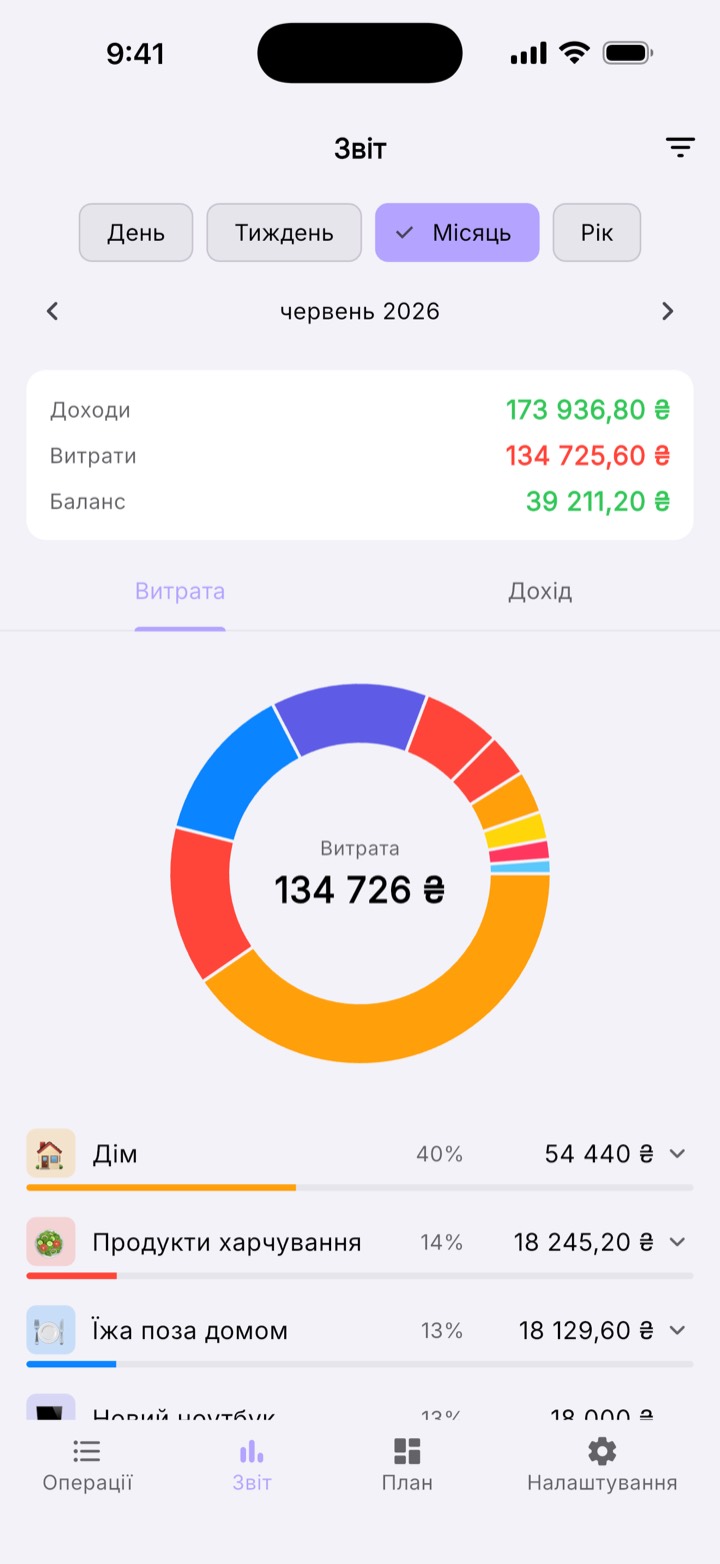Expand the Їжа поза домом category
The height and width of the screenshot is (1564, 720).
click(360, 1334)
